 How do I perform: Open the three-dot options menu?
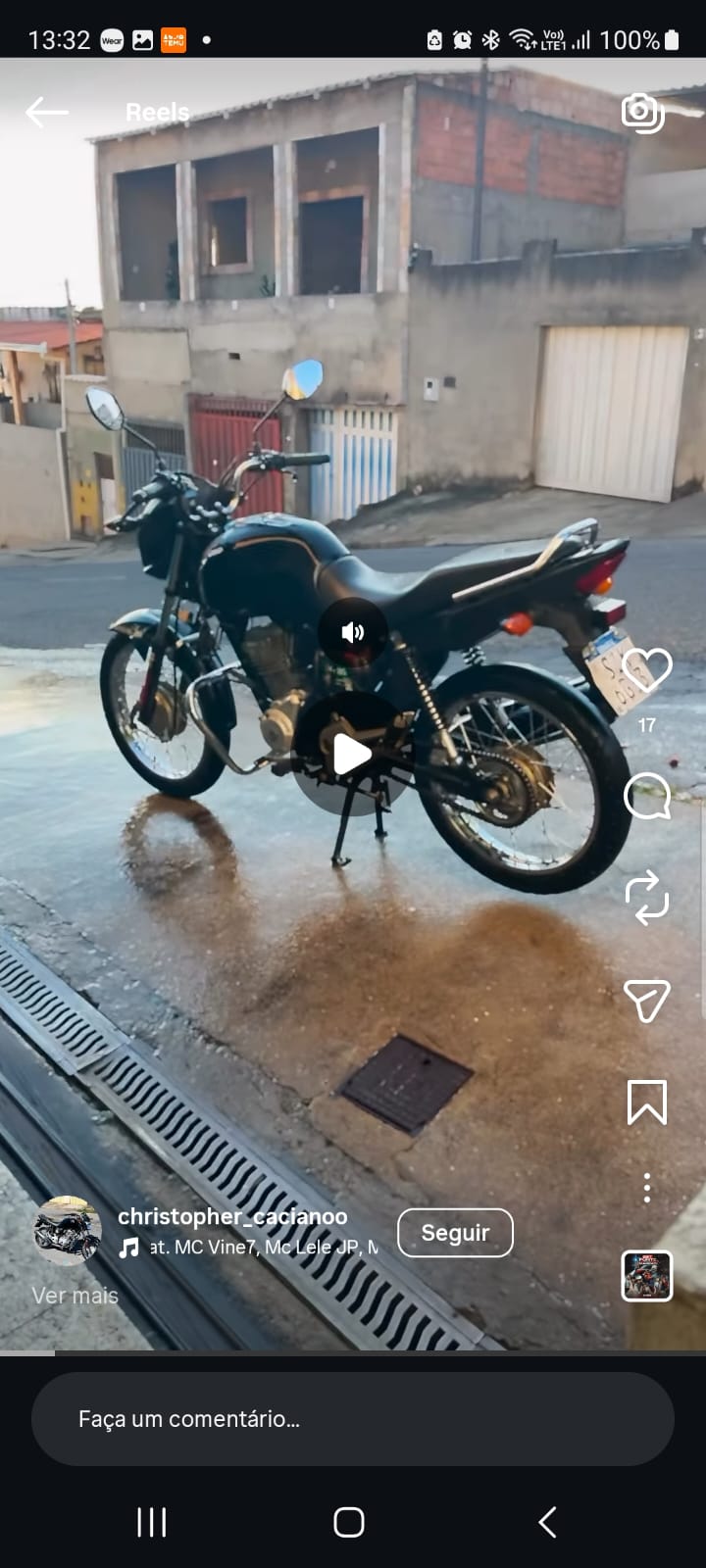647,1188
